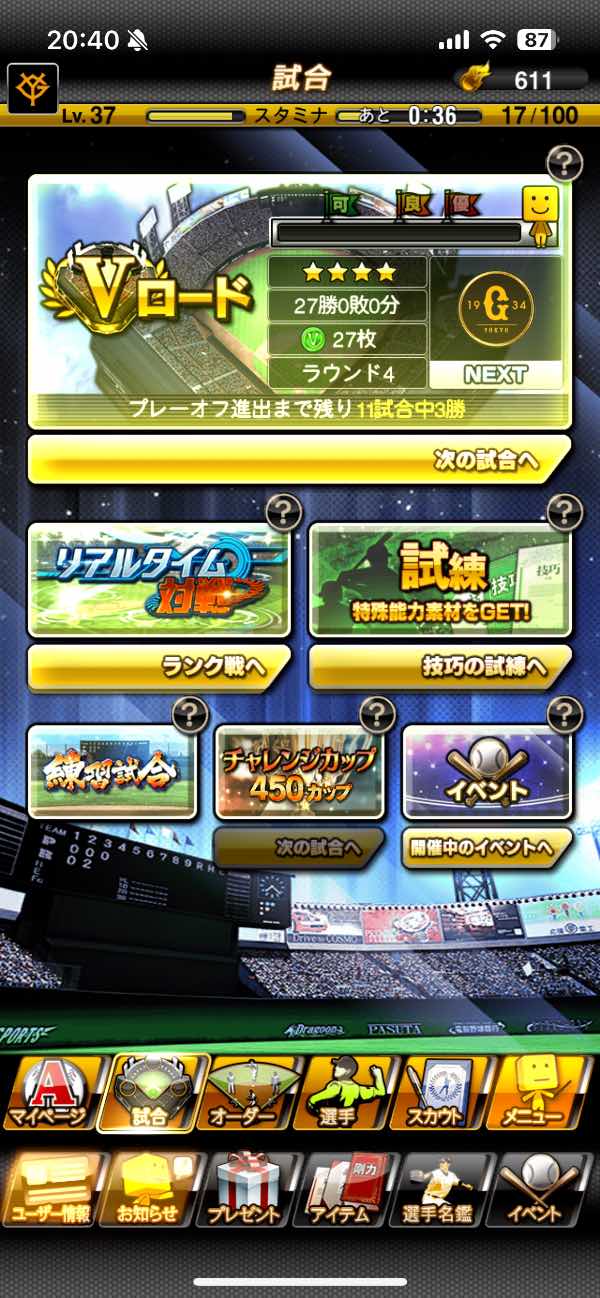
Task: Open the チャレンジカップ 450カップ tile
Action: tap(299, 771)
